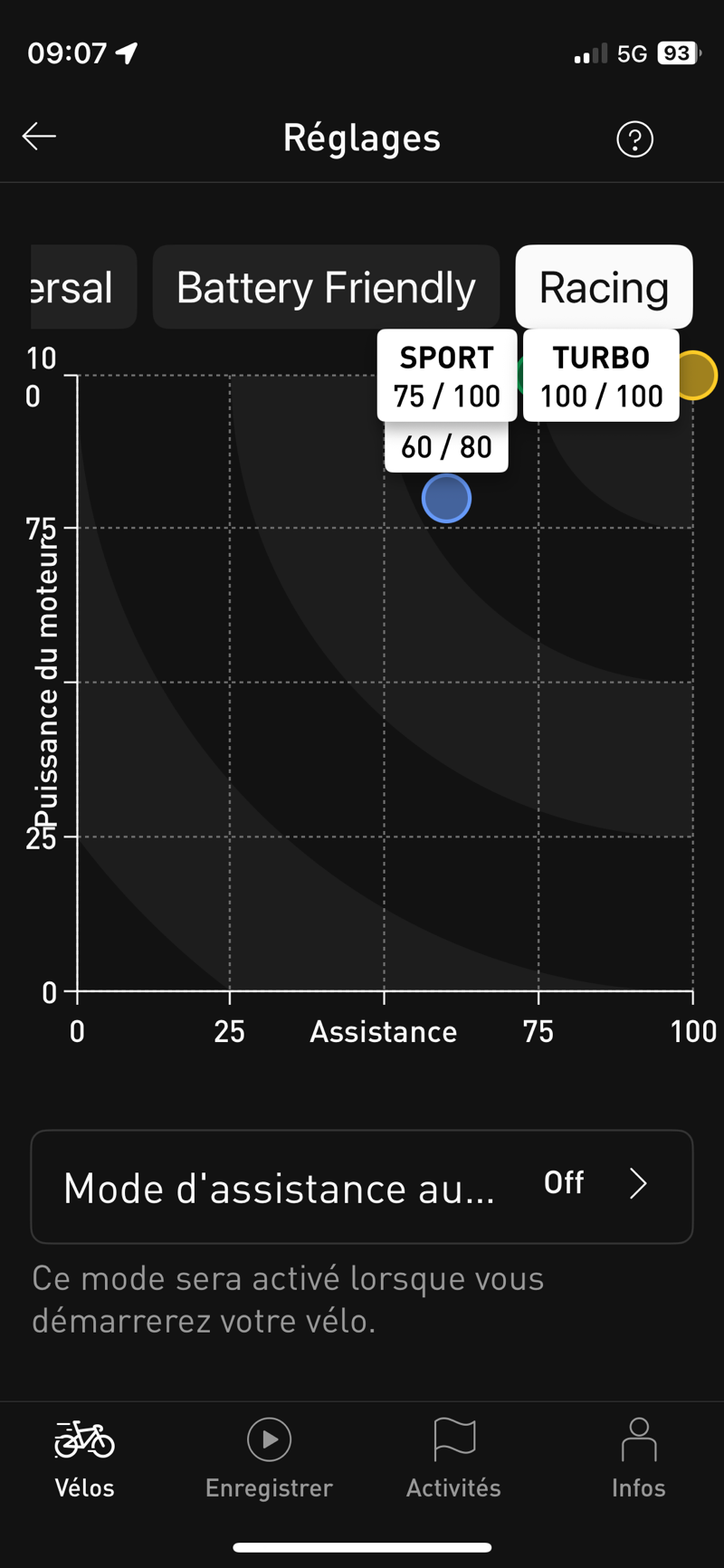Open the Activités tab
724x1568 pixels.
click(x=453, y=1459)
